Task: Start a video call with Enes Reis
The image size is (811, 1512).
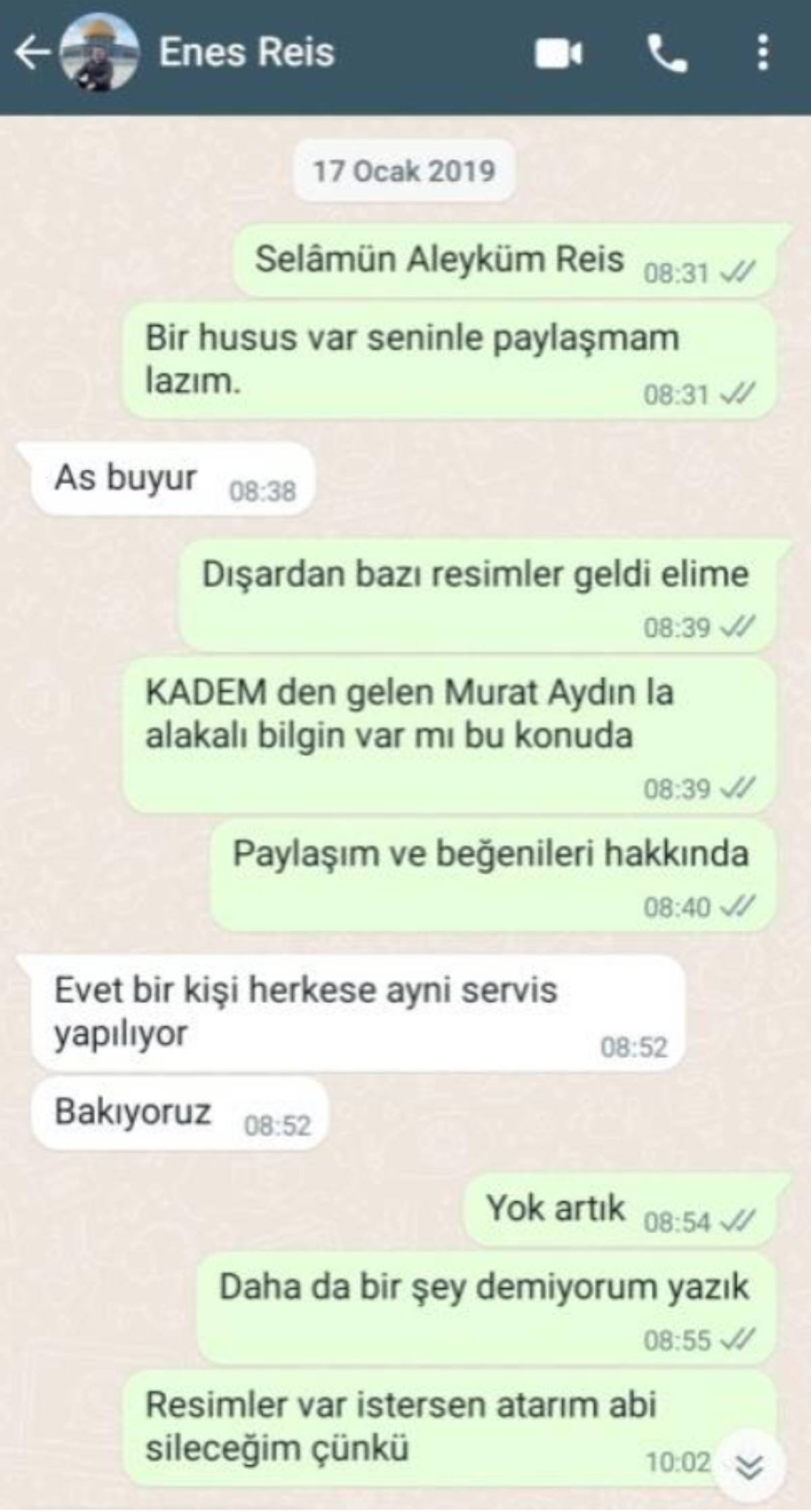Action: 558,54
